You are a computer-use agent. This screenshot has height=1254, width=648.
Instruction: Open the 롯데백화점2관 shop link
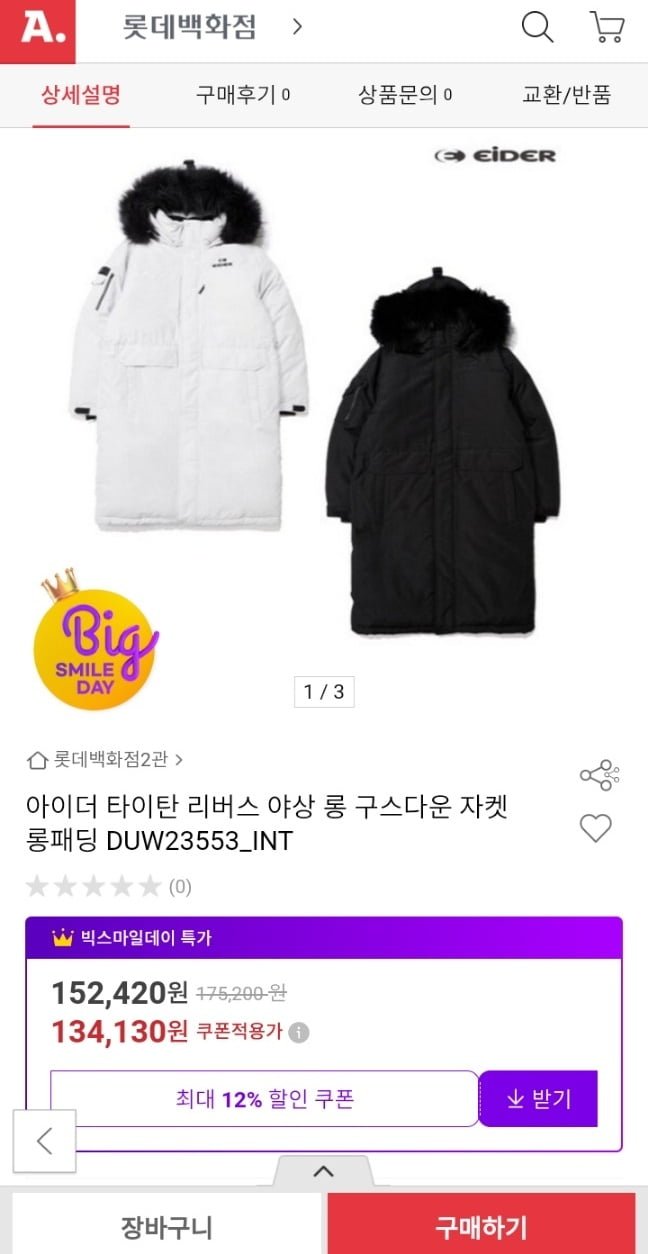tap(108, 759)
